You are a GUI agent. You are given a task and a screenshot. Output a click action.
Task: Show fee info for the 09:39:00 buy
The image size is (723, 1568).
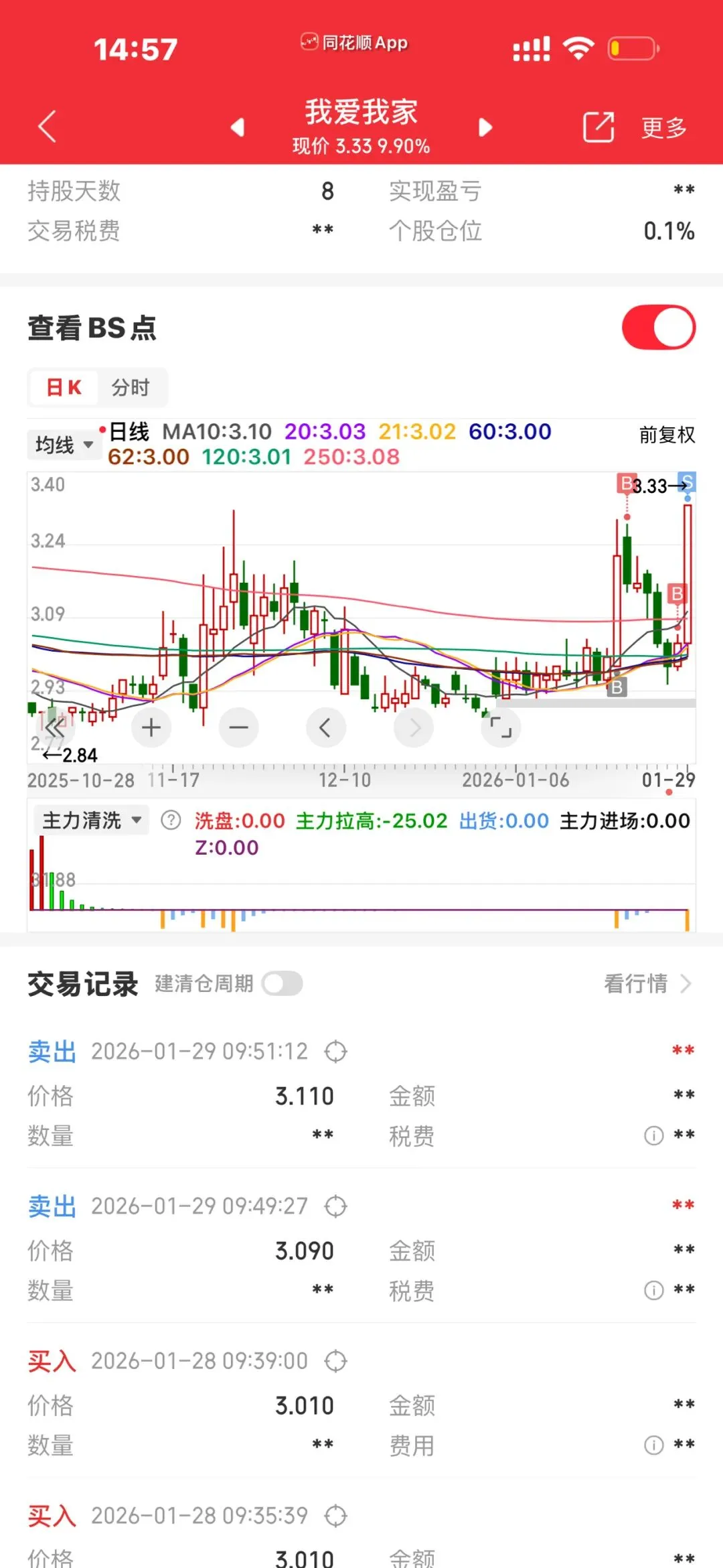click(653, 1445)
